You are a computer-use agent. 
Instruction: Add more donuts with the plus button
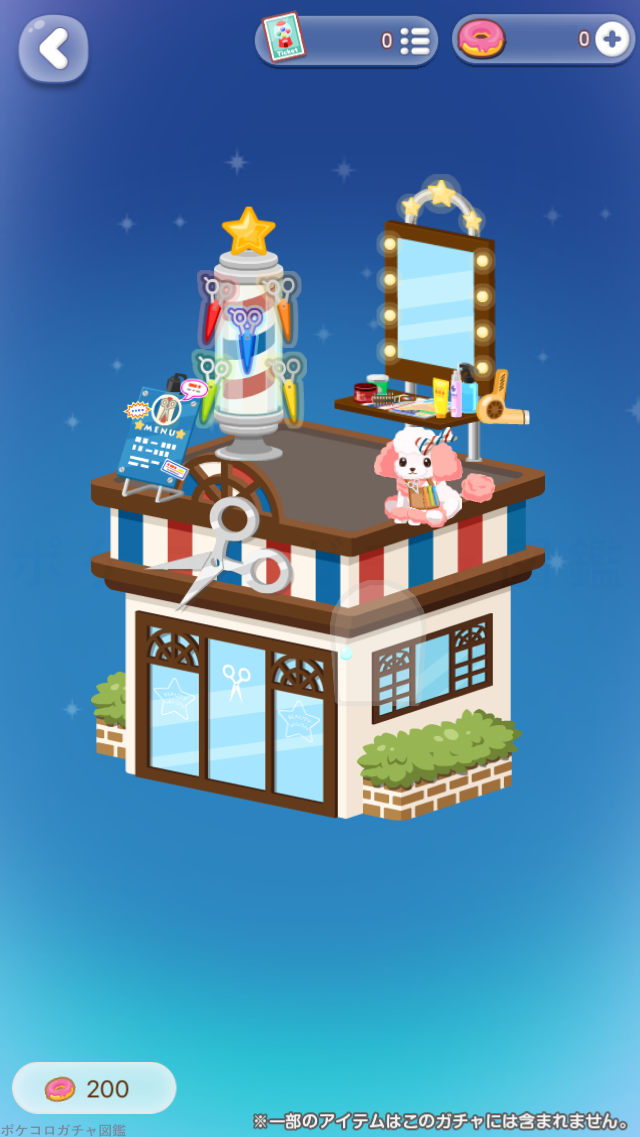[x=611, y=40]
